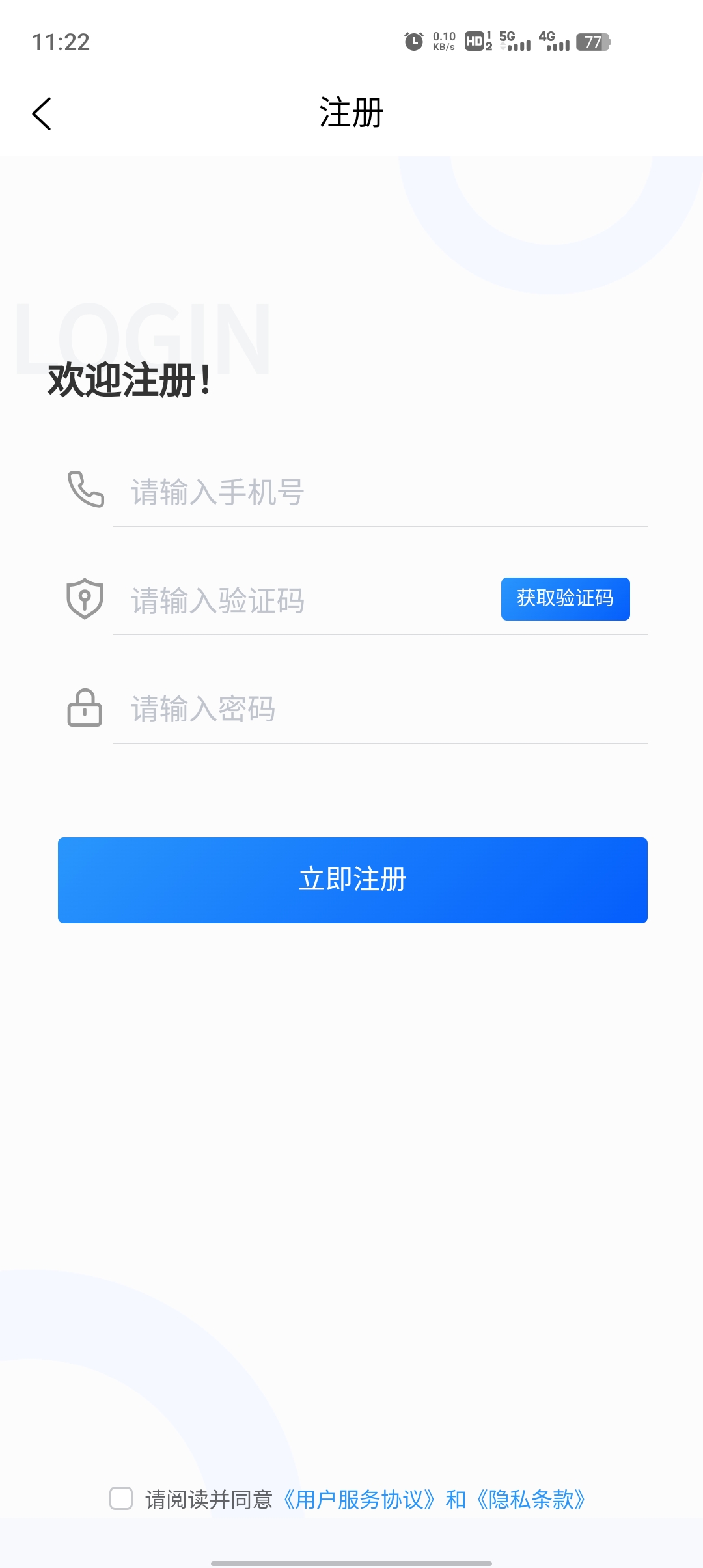Click the shield verification code icon

click(85, 600)
